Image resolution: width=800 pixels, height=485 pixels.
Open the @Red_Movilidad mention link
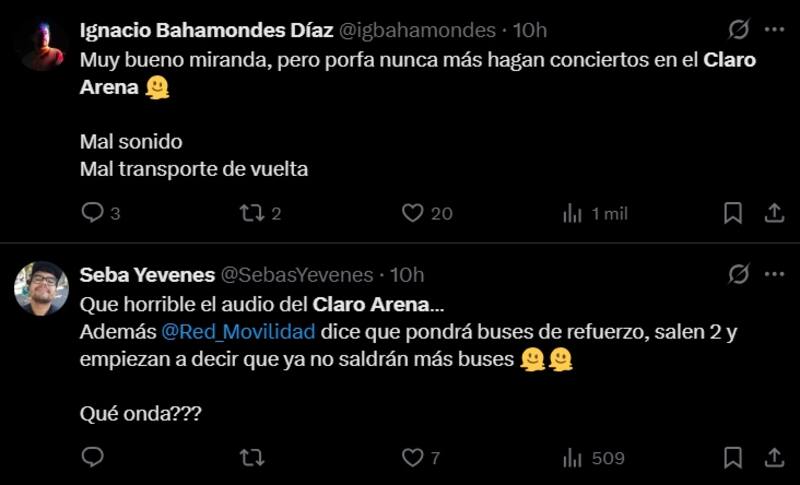(238, 332)
